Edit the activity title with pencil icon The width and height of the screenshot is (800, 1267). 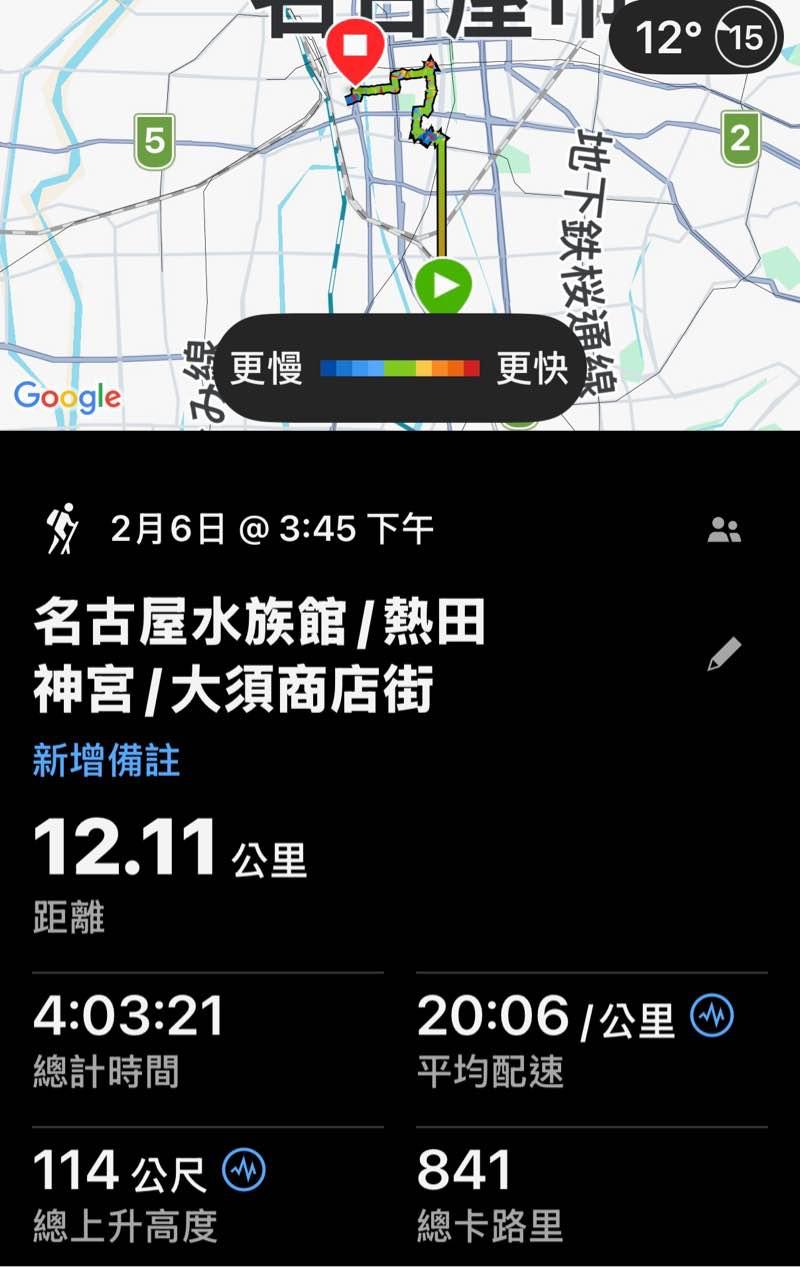pos(724,655)
